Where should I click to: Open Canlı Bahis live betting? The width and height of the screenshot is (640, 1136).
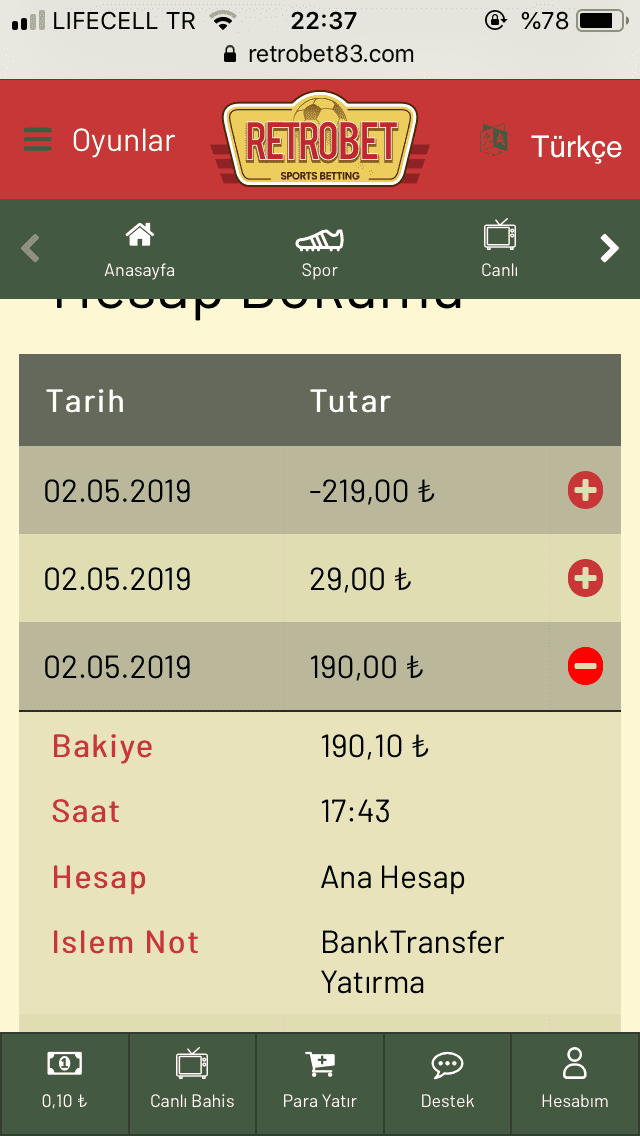coord(192,1083)
